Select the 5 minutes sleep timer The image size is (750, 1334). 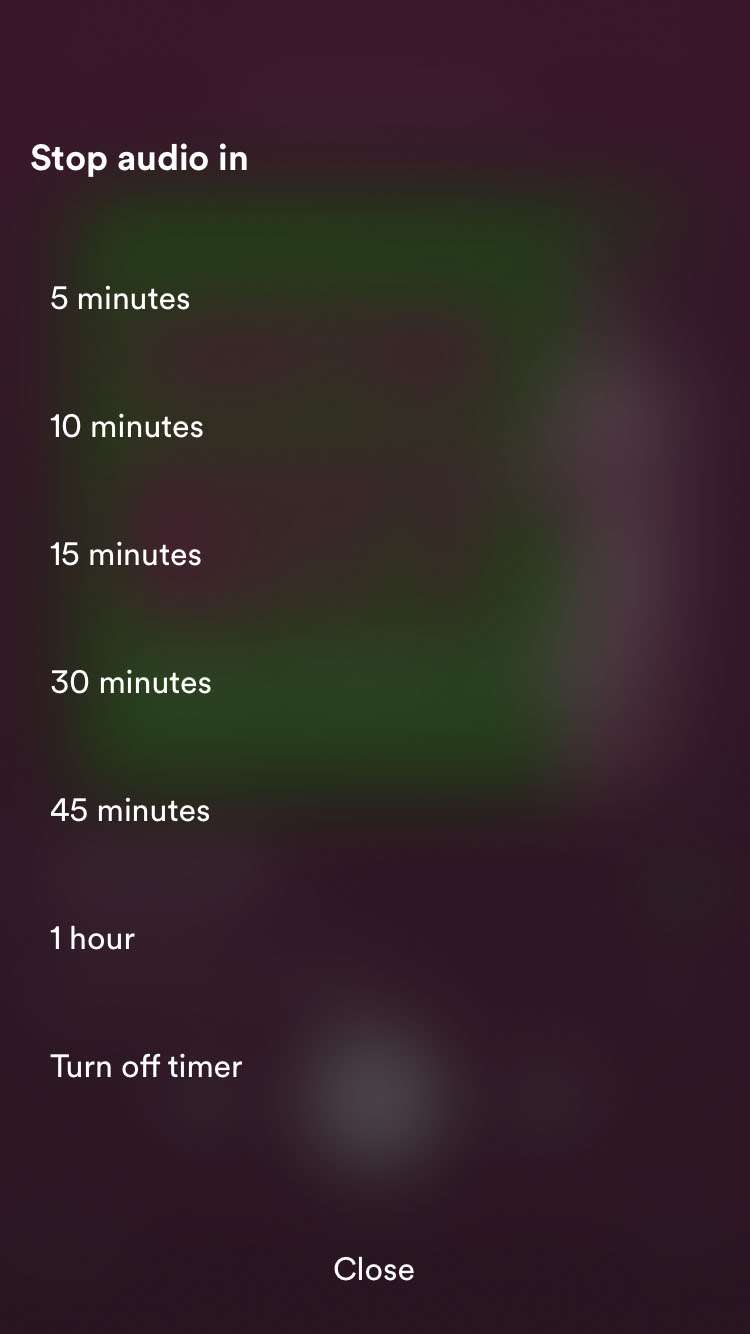tap(120, 299)
